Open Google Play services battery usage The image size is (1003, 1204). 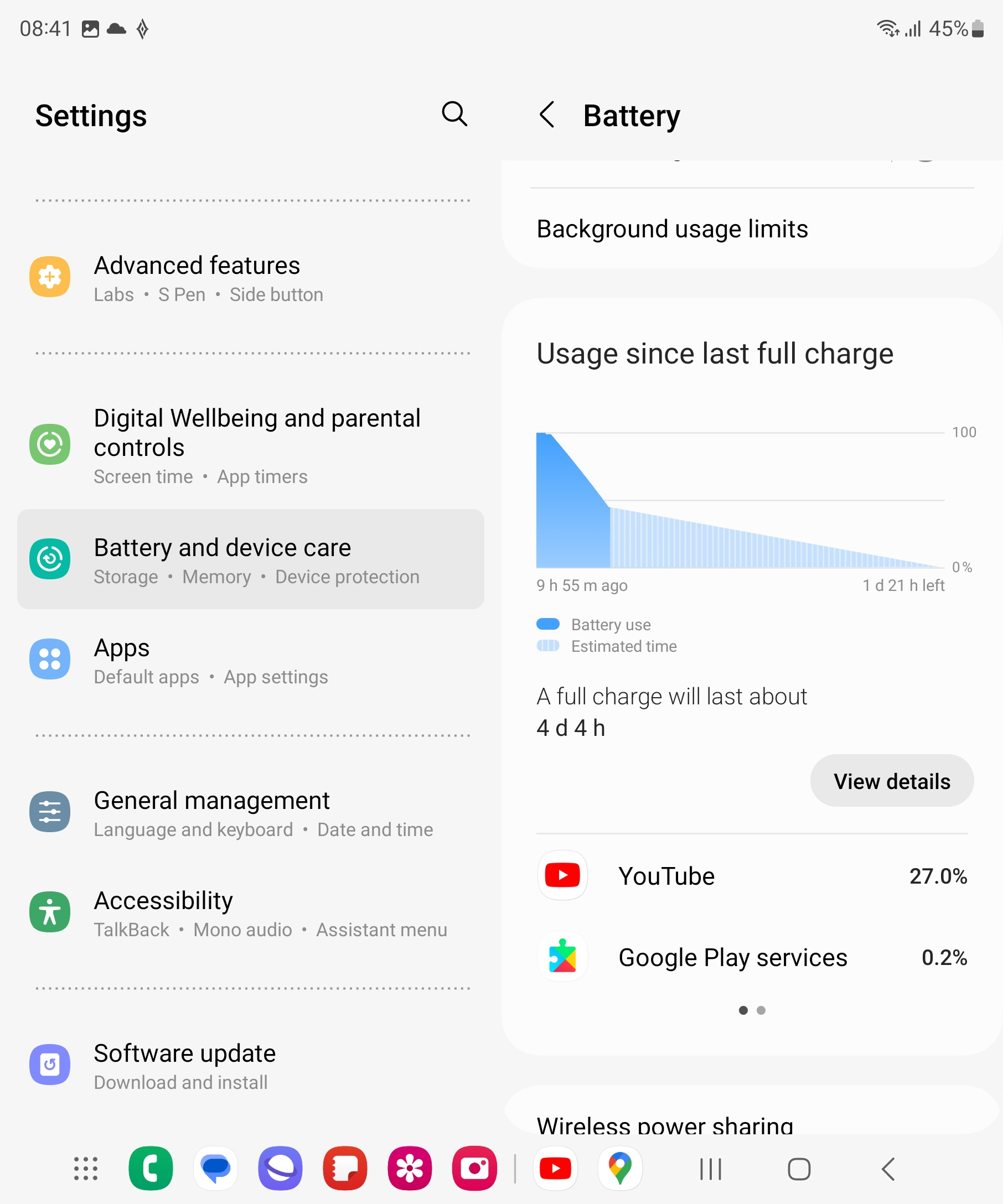pos(751,957)
